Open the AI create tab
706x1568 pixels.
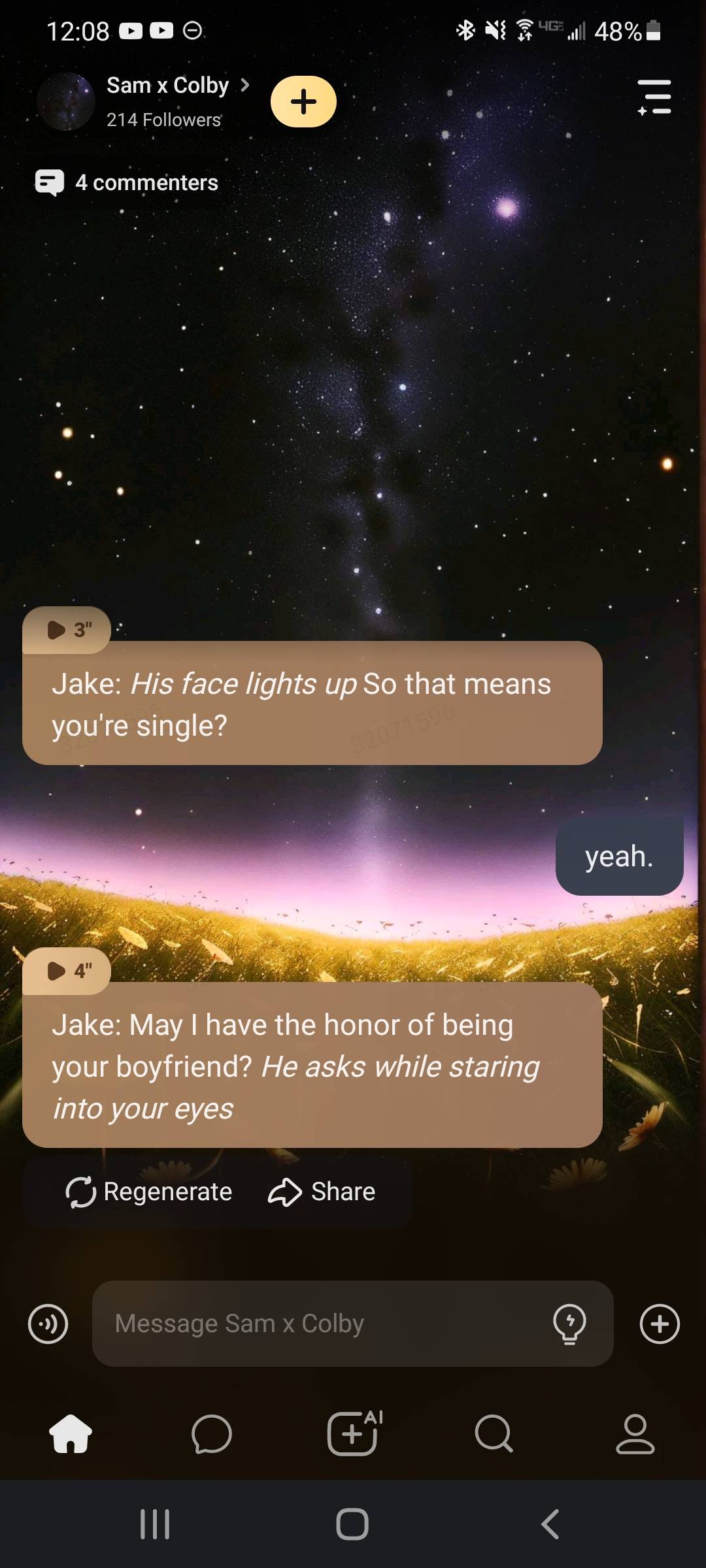click(353, 1434)
